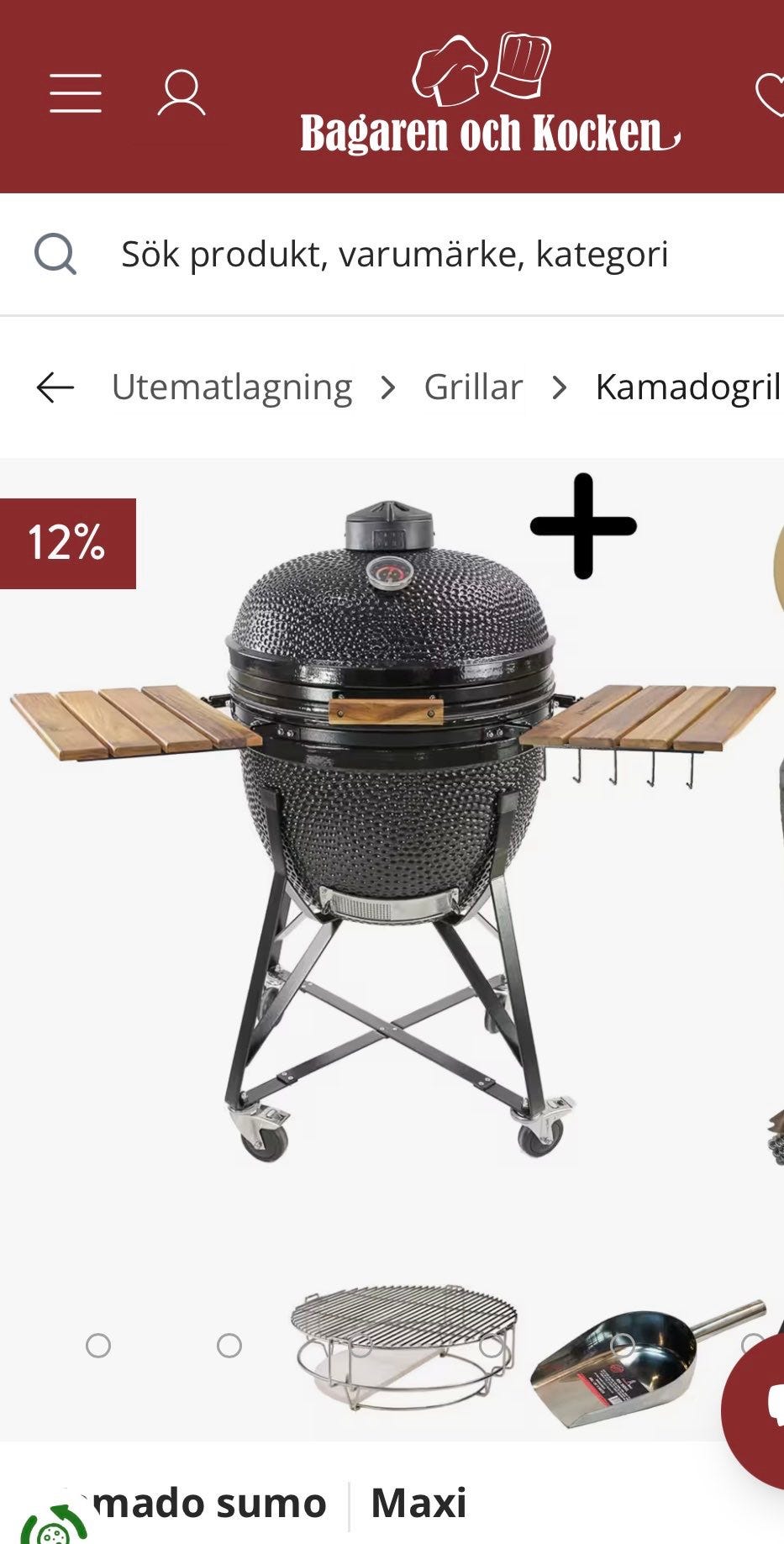Tap the product search field
784x1544 pixels.
(x=395, y=254)
